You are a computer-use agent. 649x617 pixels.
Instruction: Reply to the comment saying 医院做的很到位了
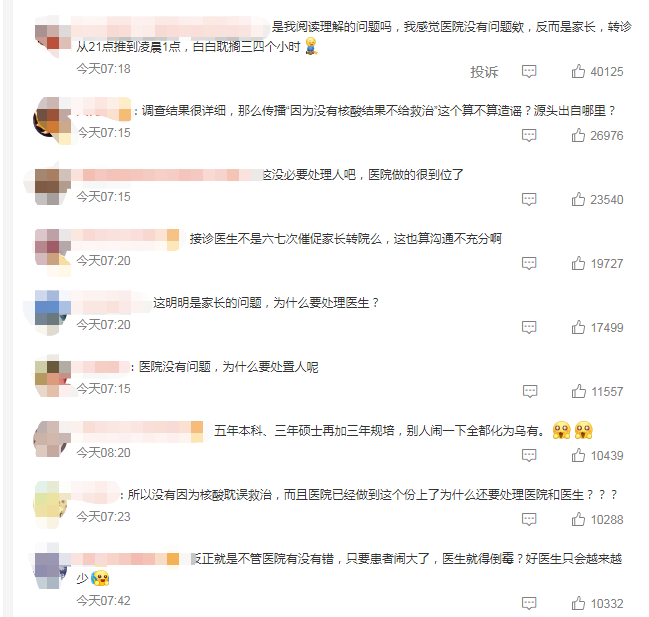tap(529, 200)
